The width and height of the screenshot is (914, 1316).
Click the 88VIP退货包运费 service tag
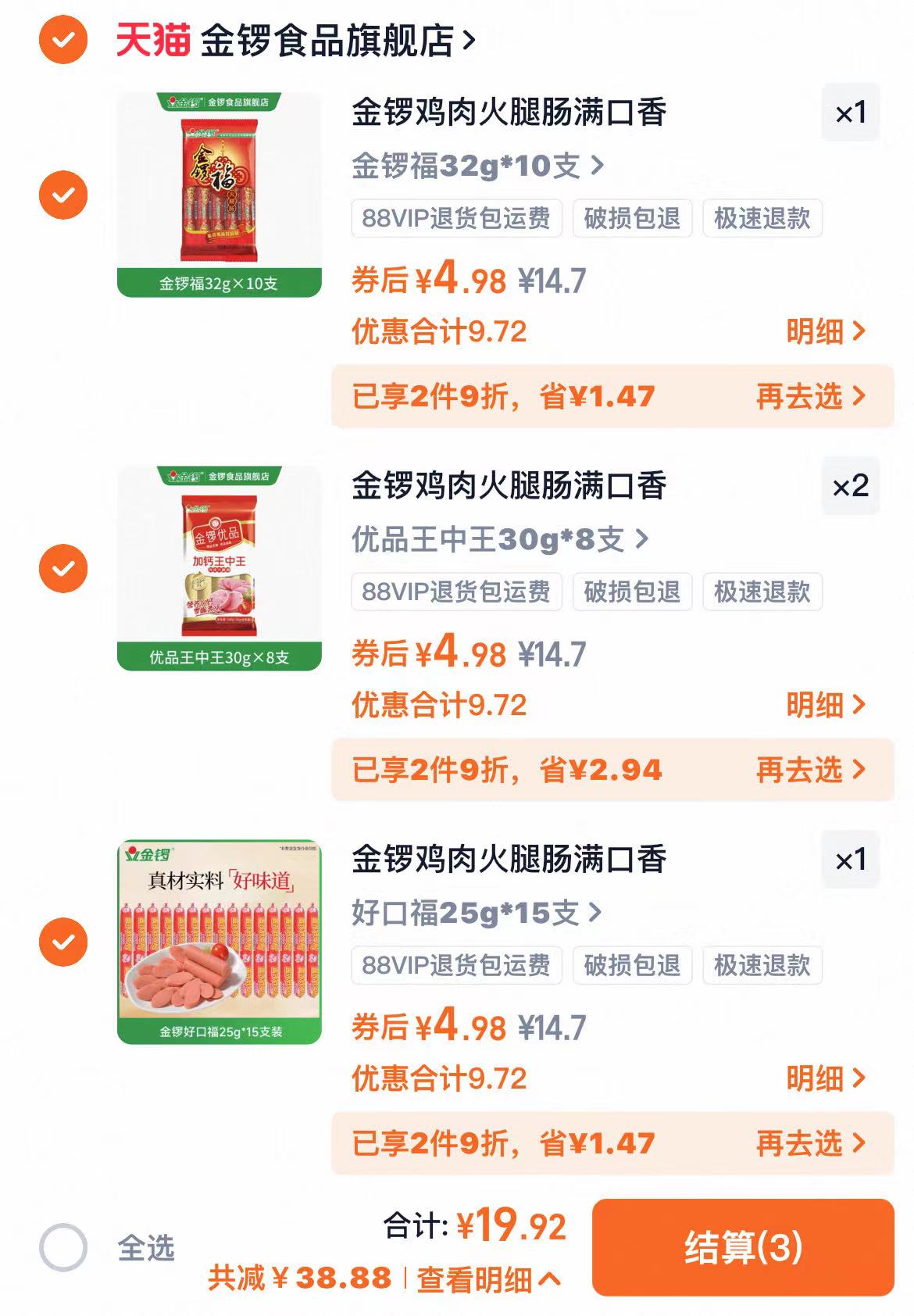point(456,220)
